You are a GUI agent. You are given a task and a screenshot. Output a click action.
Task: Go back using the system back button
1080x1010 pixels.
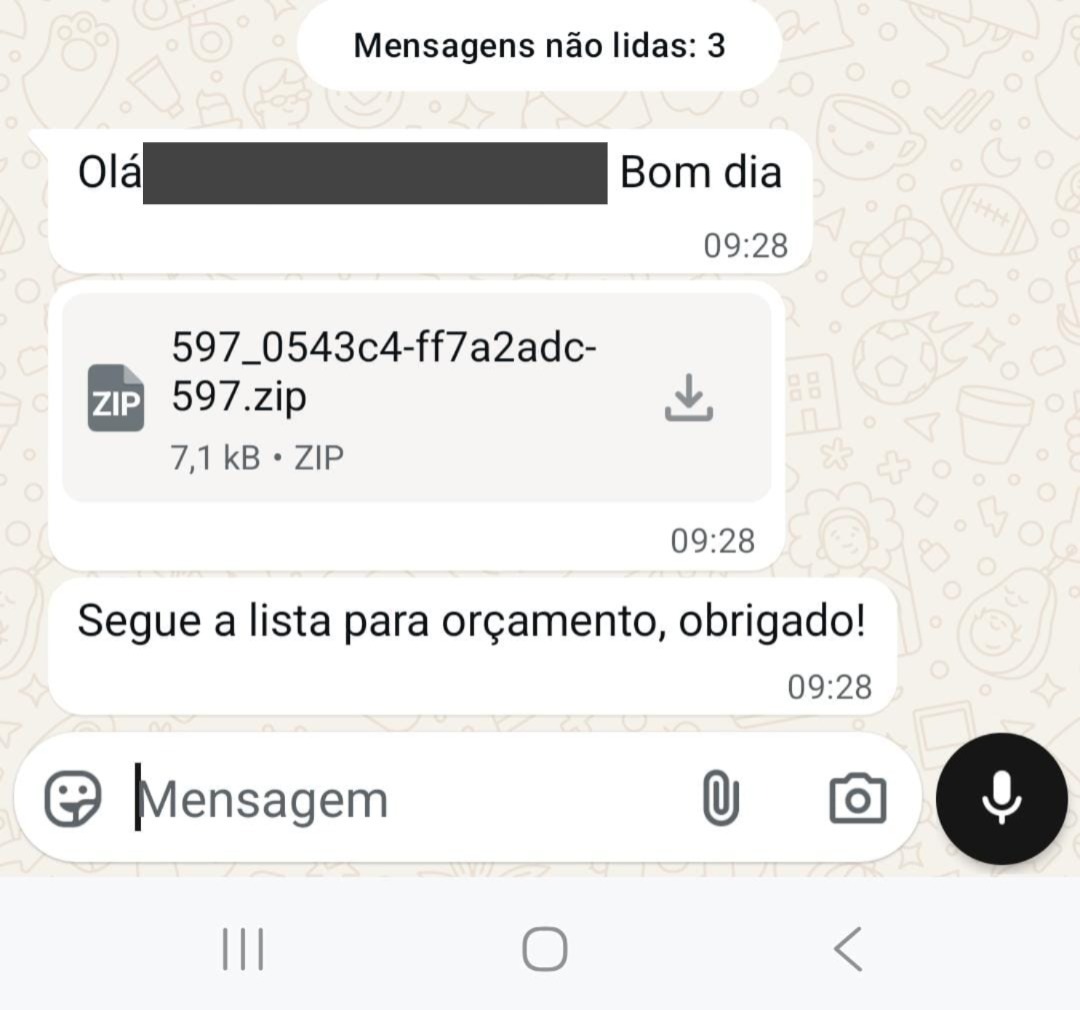click(848, 949)
